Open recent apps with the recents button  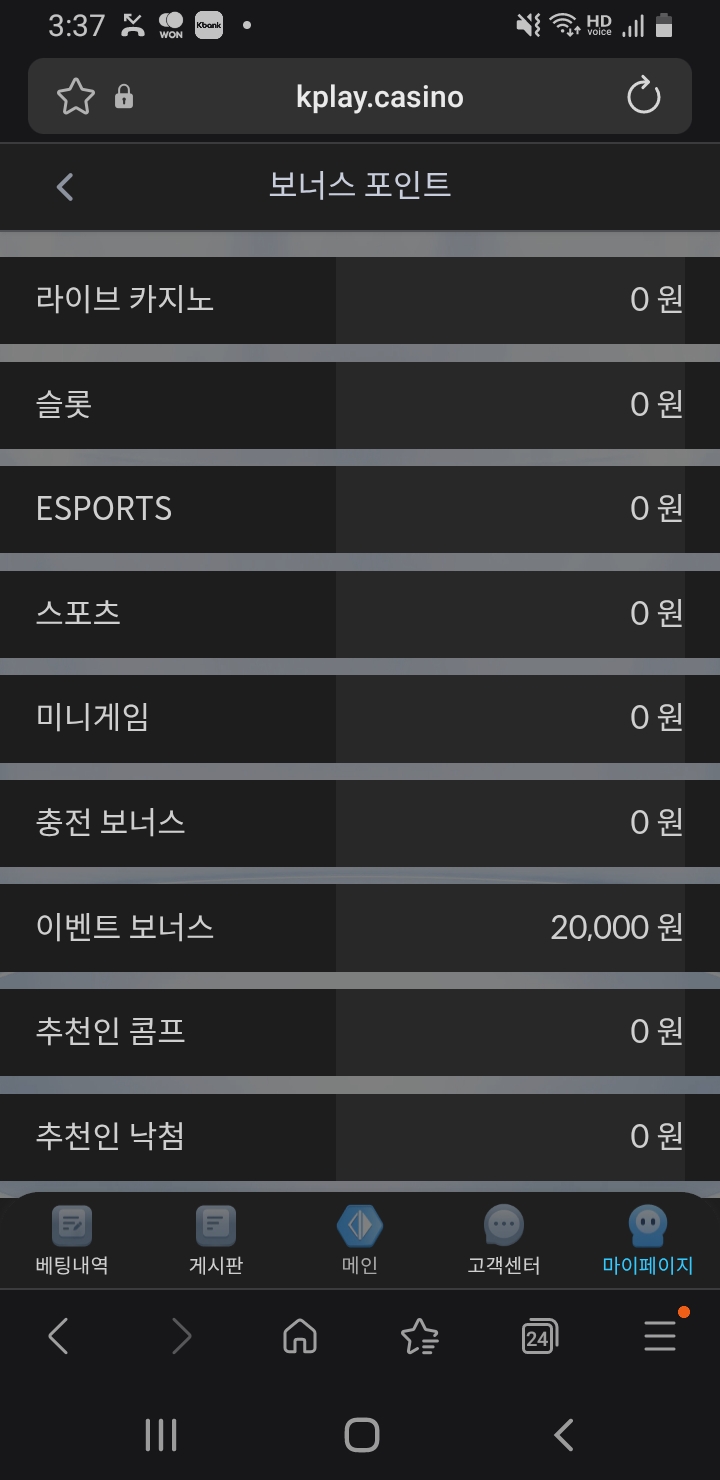coord(160,1433)
